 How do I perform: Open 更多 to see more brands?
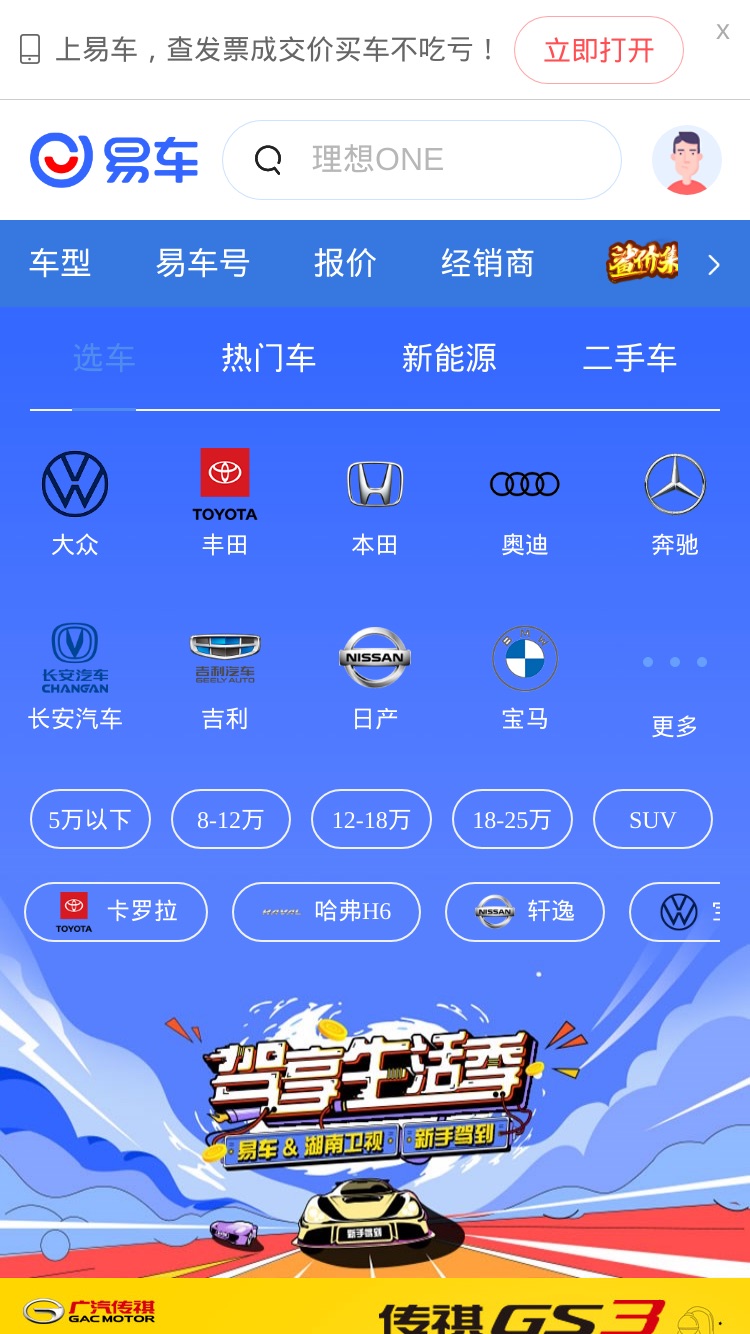coord(675,697)
